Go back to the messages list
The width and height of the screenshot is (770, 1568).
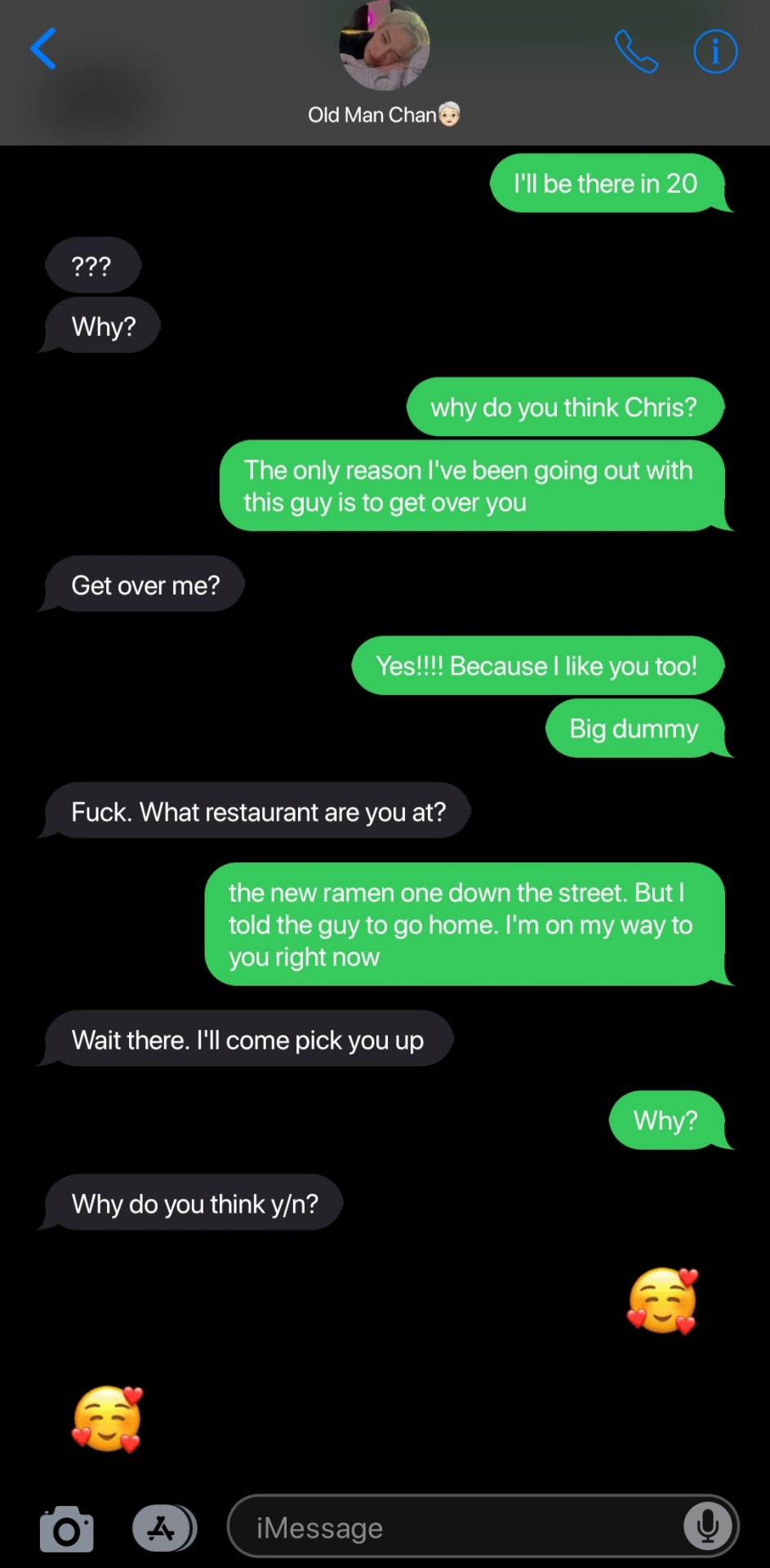(x=43, y=49)
